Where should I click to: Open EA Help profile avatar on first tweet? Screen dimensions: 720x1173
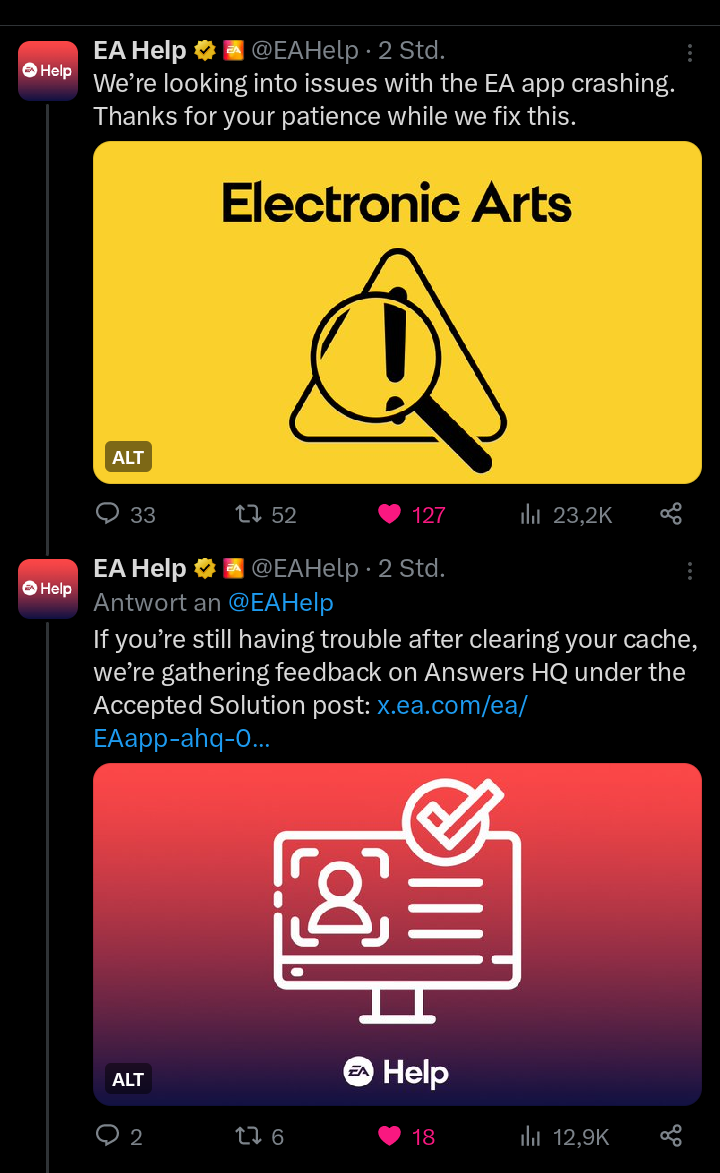[x=47, y=71]
